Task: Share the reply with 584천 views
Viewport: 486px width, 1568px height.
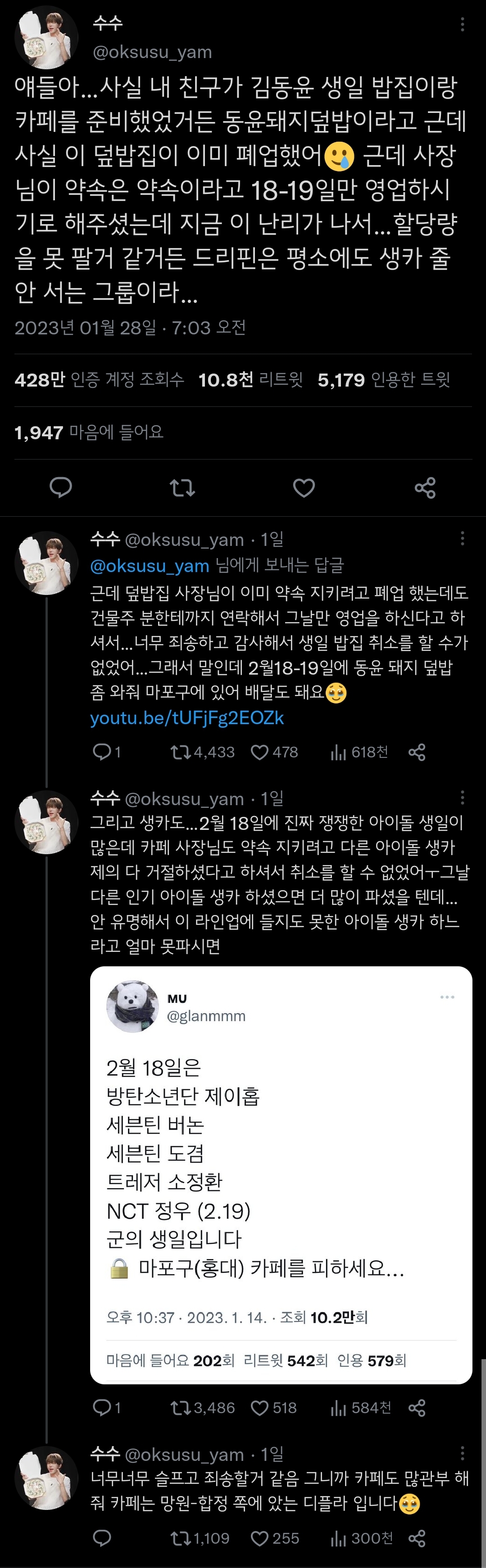Action: tap(417, 1407)
